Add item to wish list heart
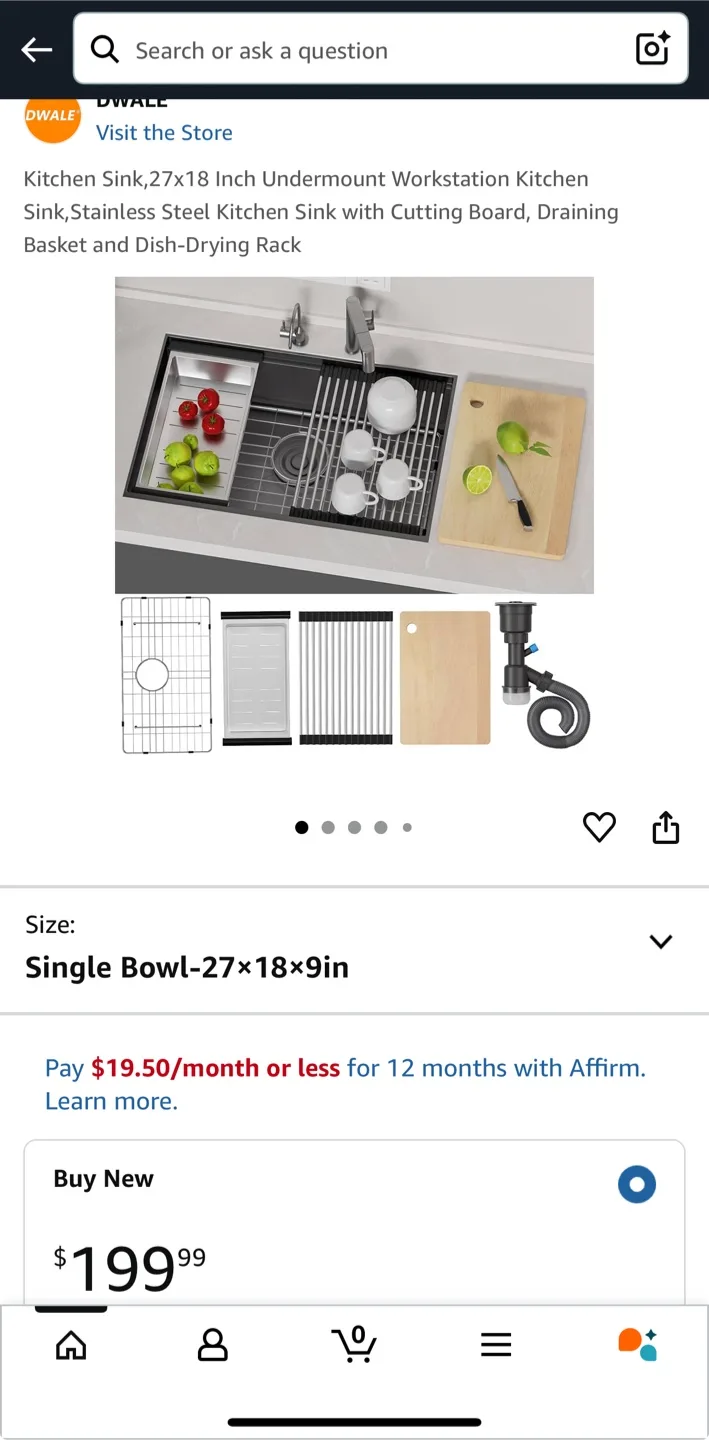 [599, 827]
